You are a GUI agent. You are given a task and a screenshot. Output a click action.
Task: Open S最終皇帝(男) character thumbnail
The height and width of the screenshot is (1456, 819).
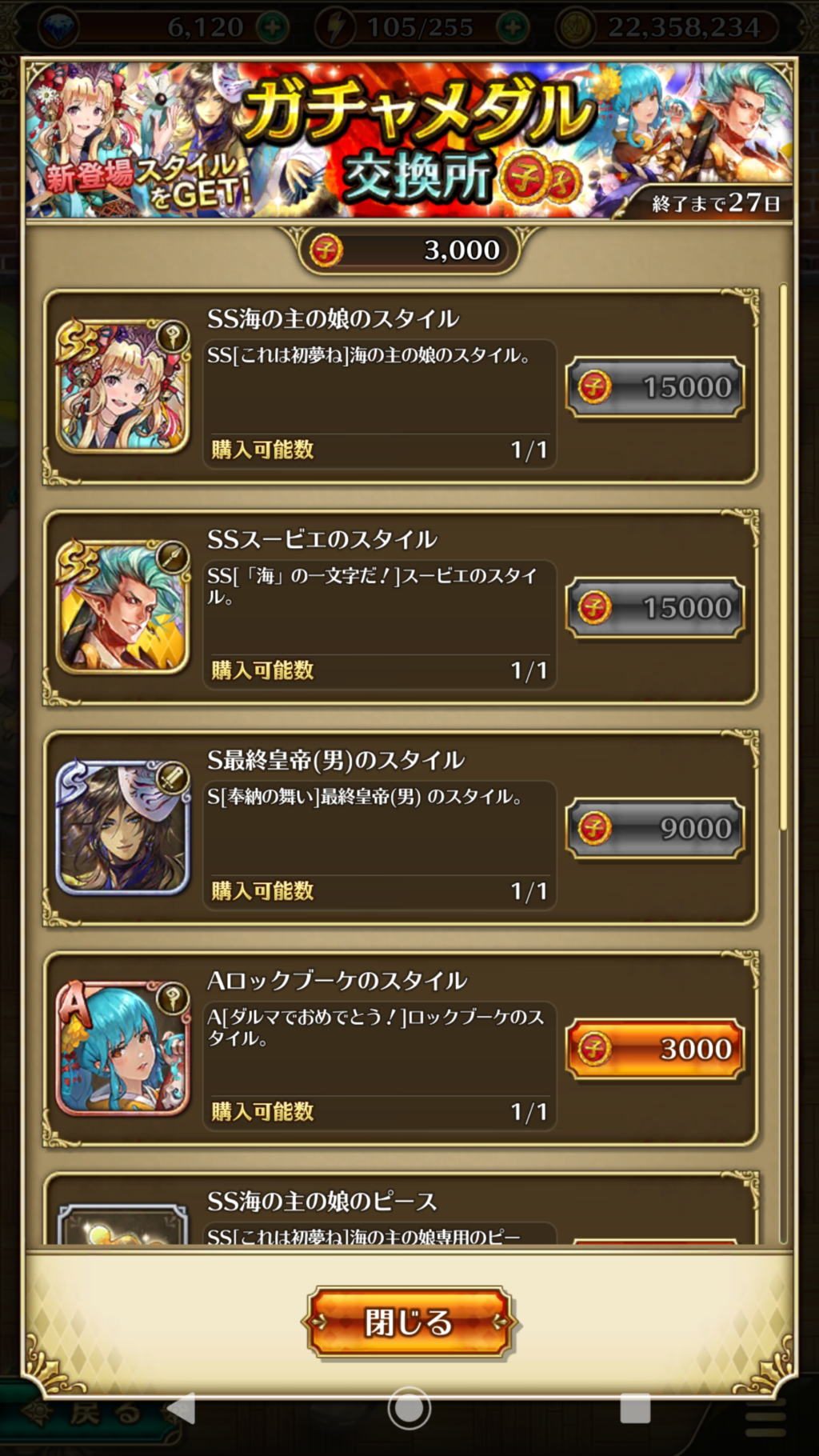pos(122,828)
